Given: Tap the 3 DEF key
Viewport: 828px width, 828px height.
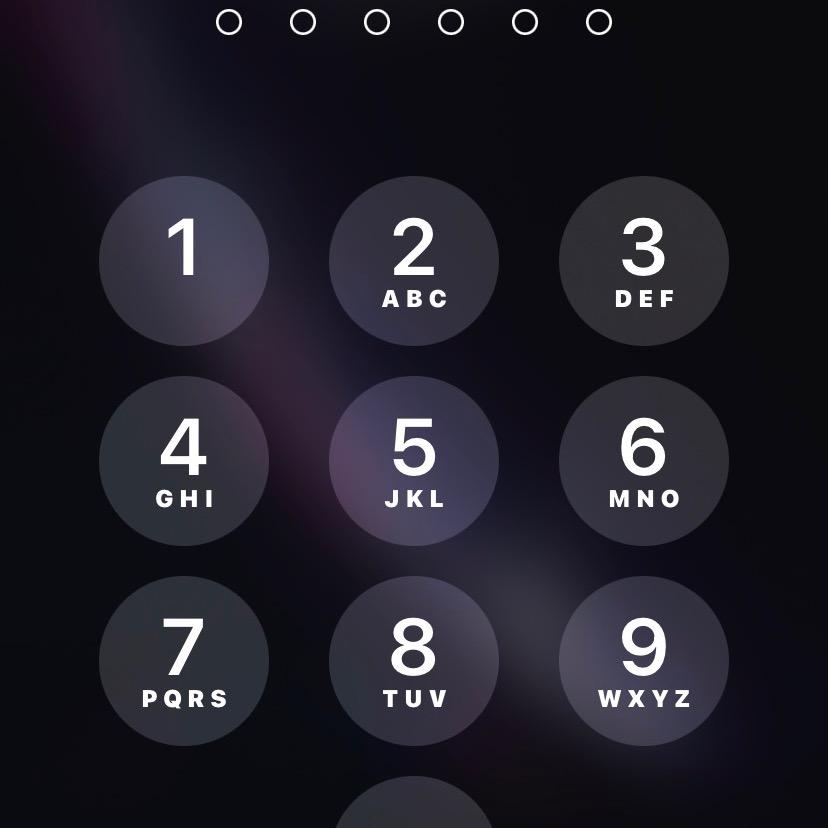Looking at the screenshot, I should pyautogui.click(x=644, y=261).
